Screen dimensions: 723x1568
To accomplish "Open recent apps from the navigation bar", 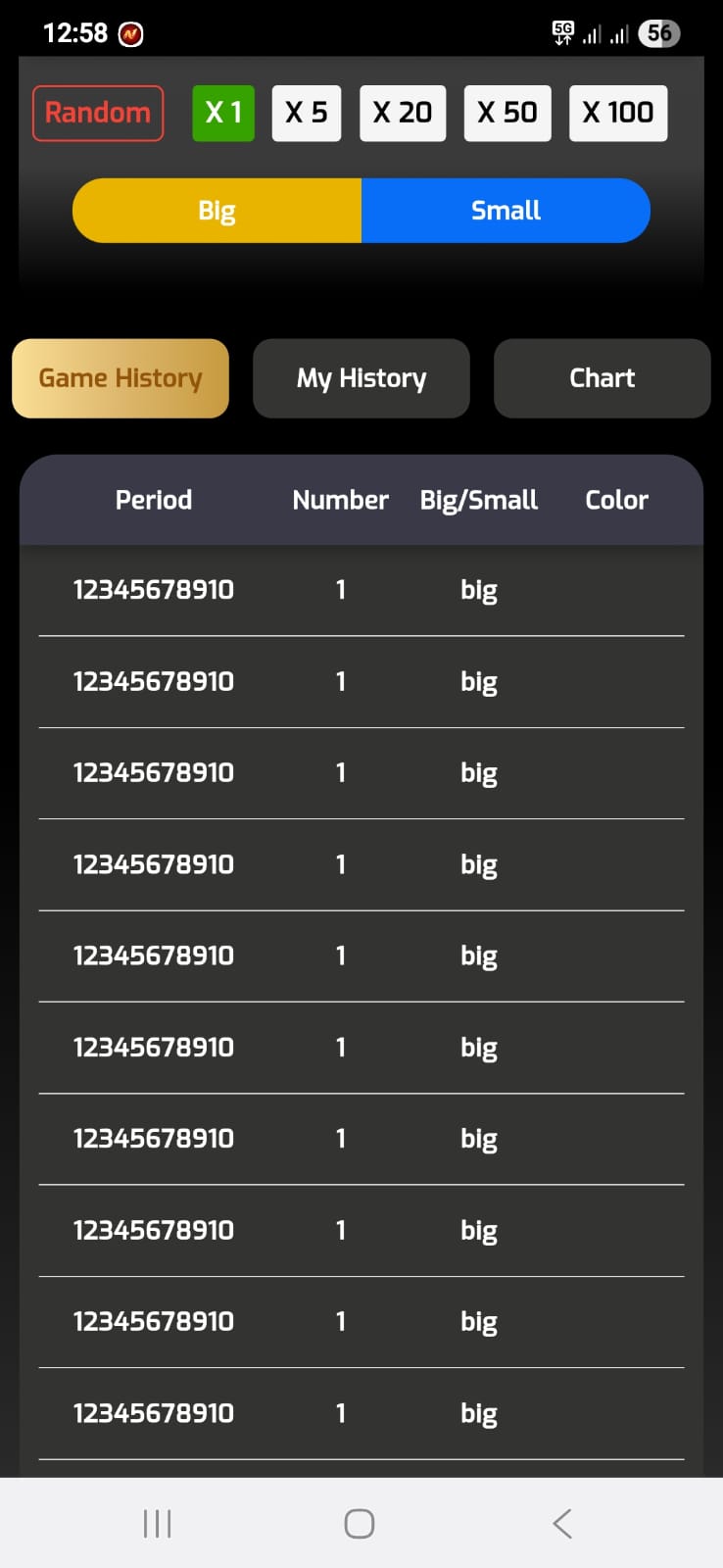I will coord(158,1523).
